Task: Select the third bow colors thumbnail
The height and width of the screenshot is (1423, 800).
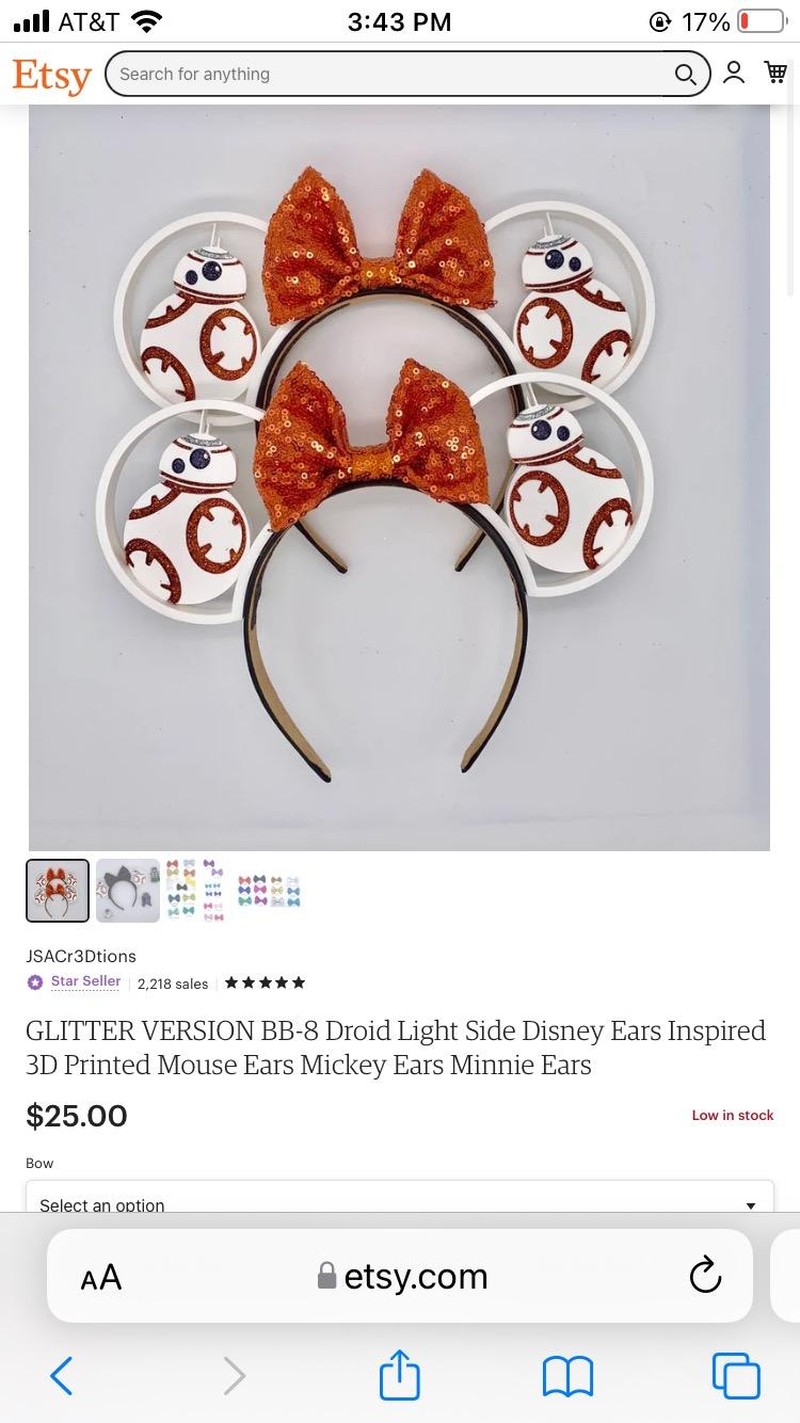Action: (x=196, y=890)
